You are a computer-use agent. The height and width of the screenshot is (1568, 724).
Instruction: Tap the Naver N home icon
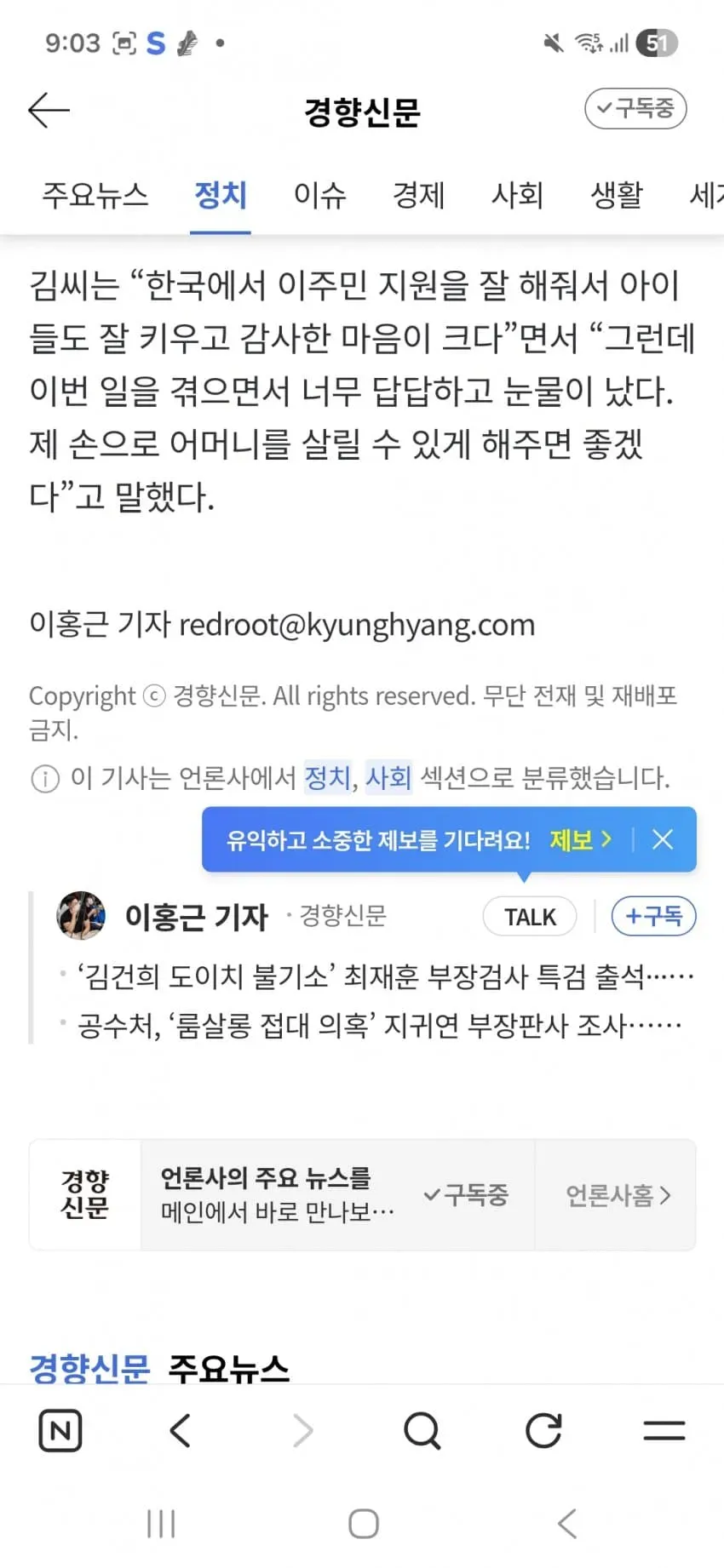[60, 1430]
